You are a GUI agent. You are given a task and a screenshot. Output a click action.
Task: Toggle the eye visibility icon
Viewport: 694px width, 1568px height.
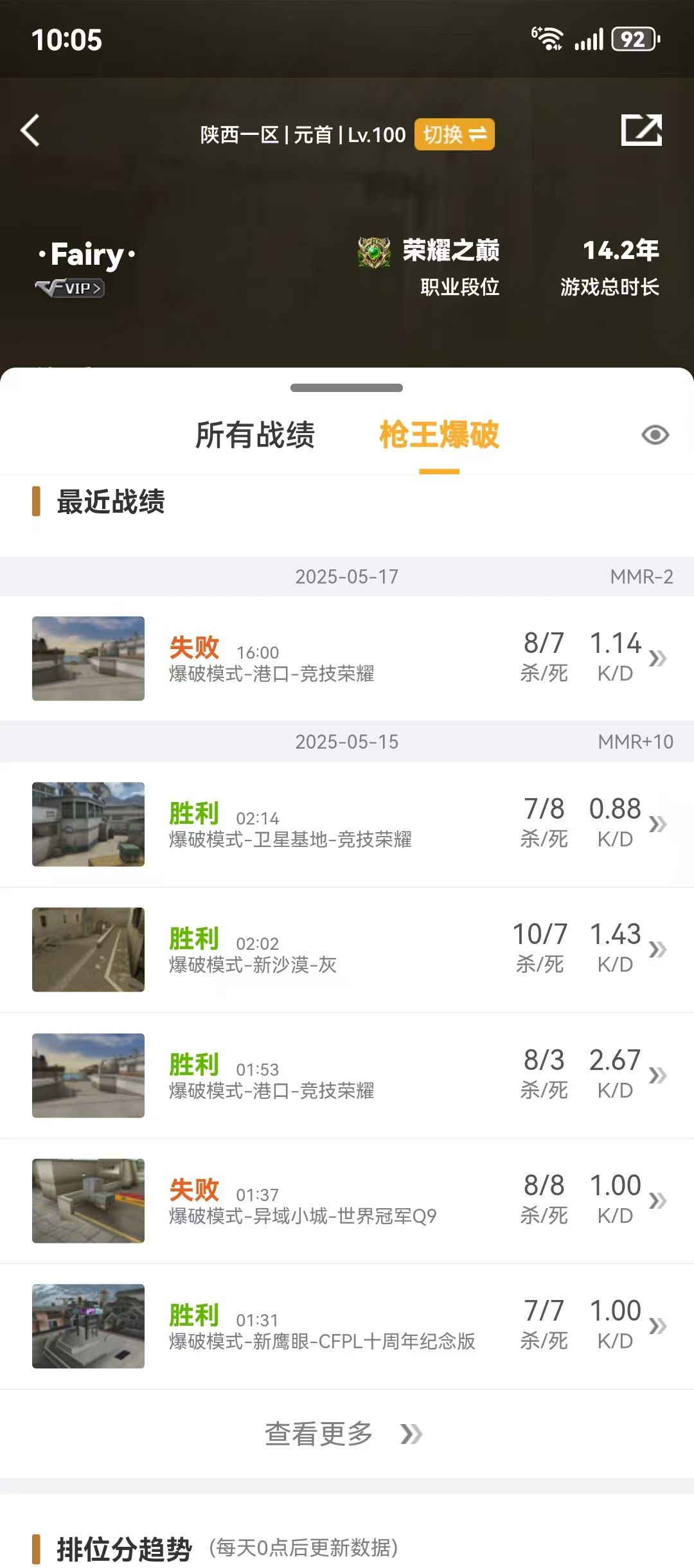[x=655, y=435]
